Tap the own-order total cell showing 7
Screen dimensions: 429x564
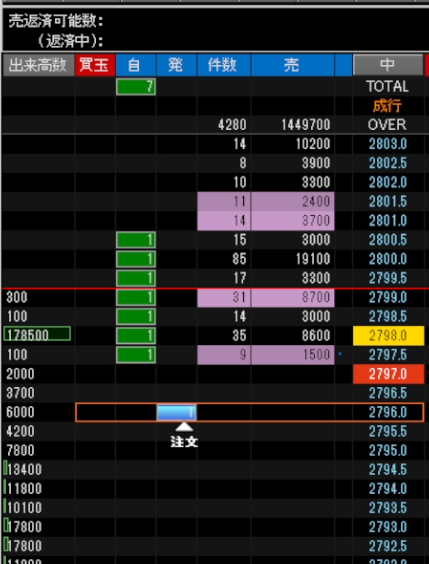pyautogui.click(x=136, y=87)
